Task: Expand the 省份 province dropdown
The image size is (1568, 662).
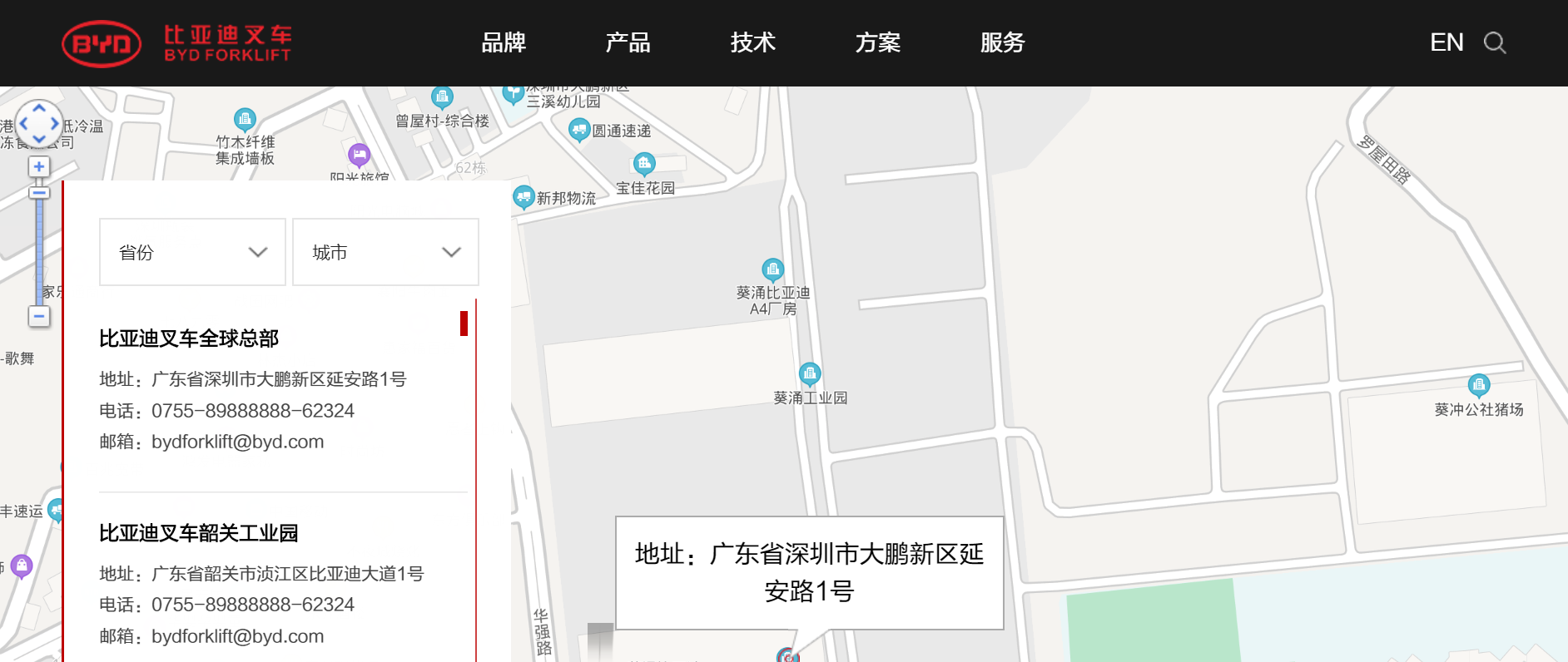Action: click(192, 252)
